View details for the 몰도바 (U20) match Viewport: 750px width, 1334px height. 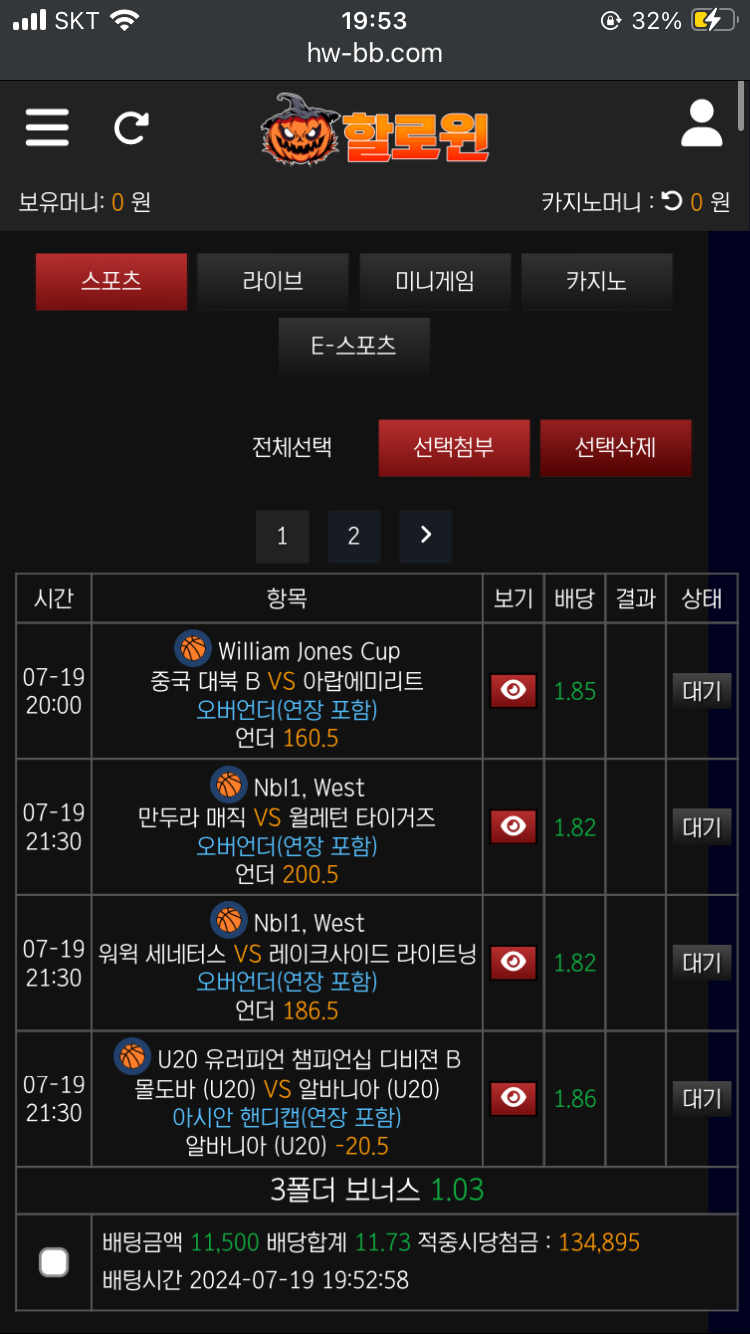tap(513, 1098)
